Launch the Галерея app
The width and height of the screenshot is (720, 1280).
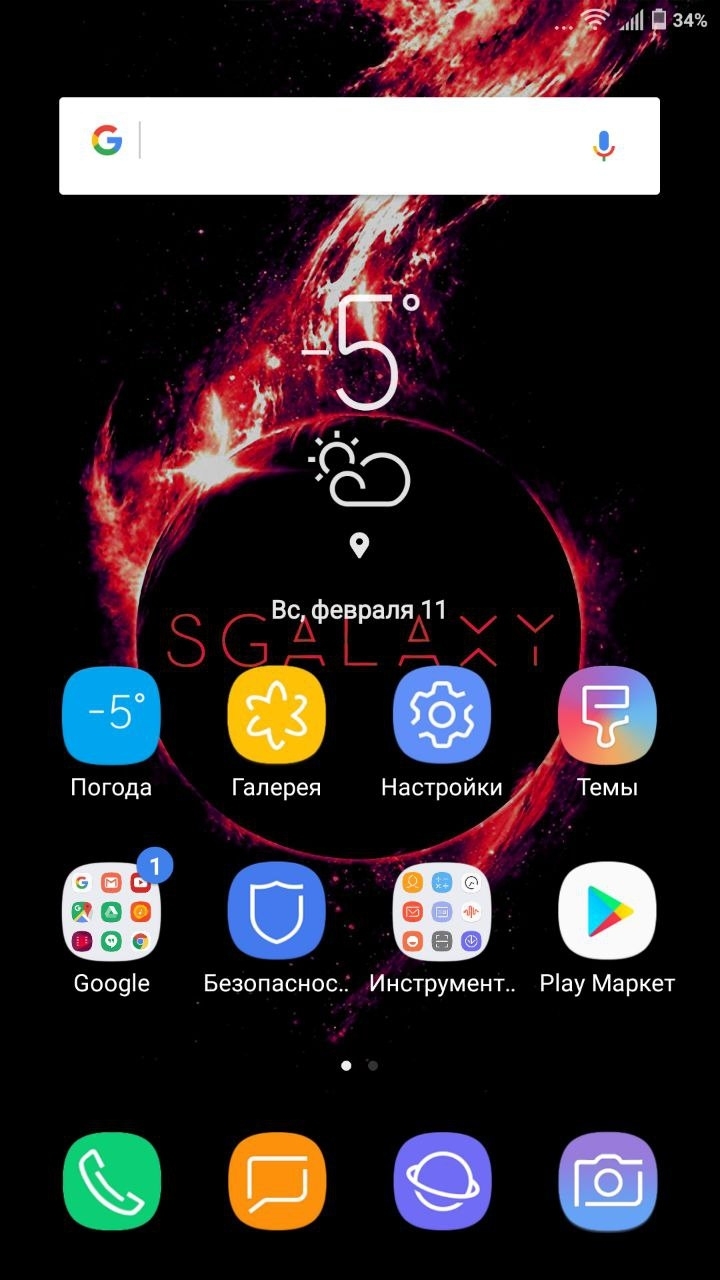277,714
